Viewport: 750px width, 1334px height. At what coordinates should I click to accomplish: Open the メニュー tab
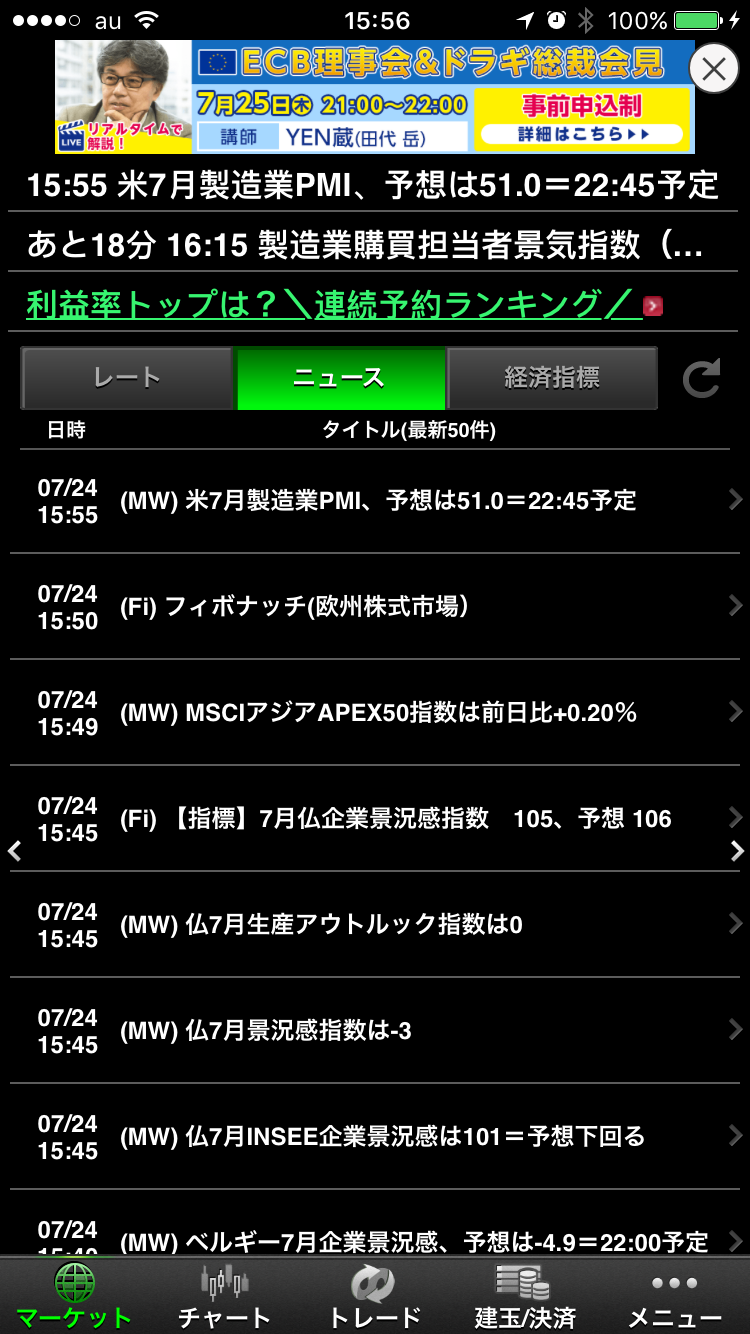[674, 1296]
